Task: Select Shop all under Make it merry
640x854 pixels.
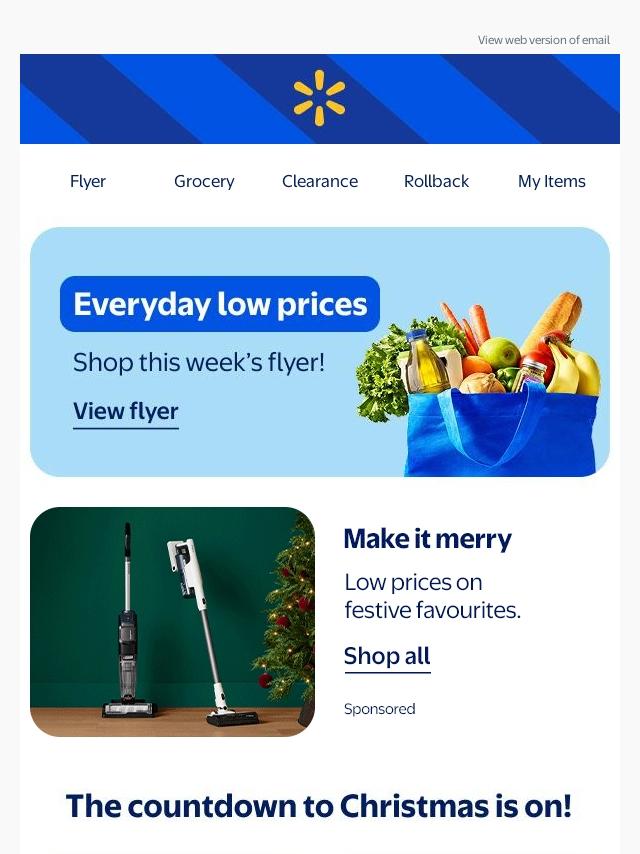Action: click(387, 656)
